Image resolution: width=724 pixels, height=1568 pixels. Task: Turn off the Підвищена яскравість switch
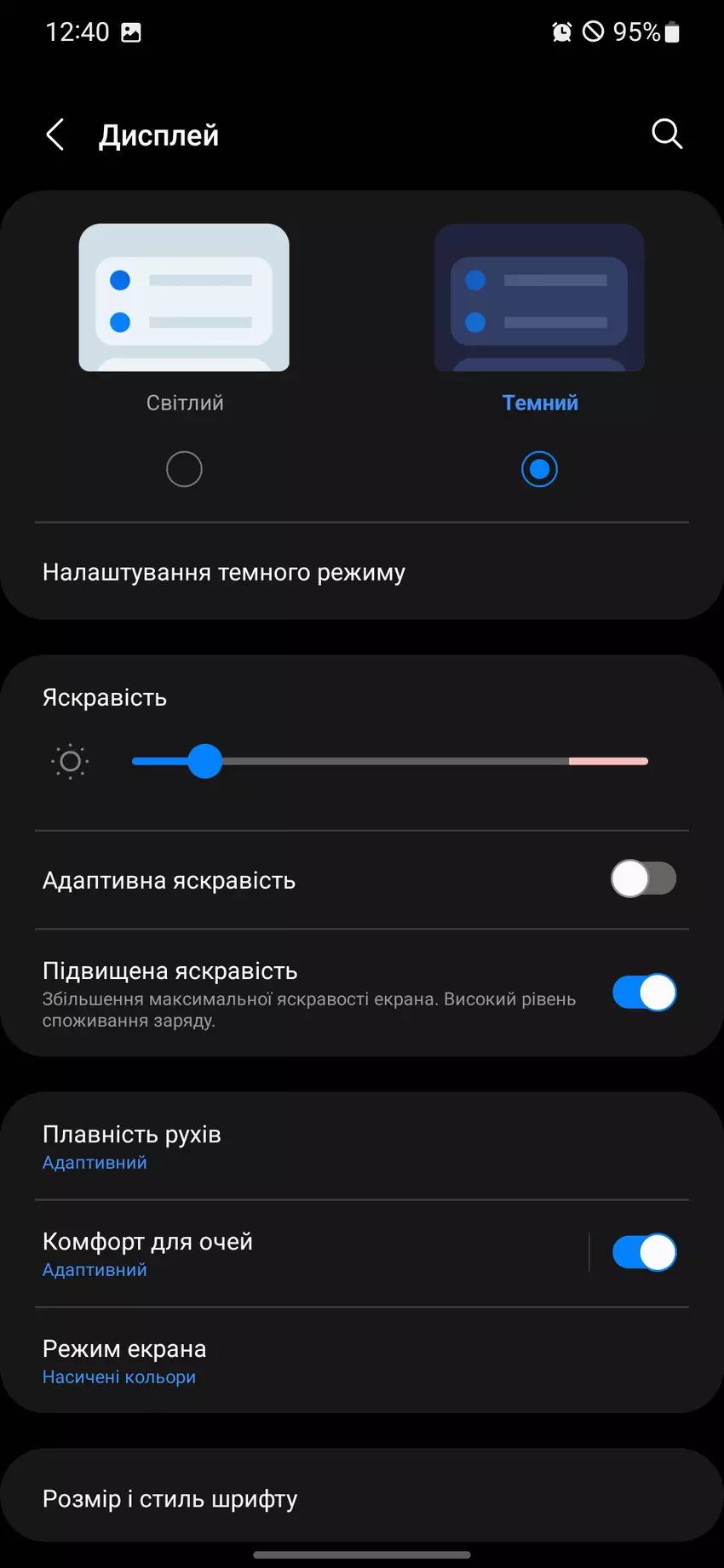tap(643, 993)
